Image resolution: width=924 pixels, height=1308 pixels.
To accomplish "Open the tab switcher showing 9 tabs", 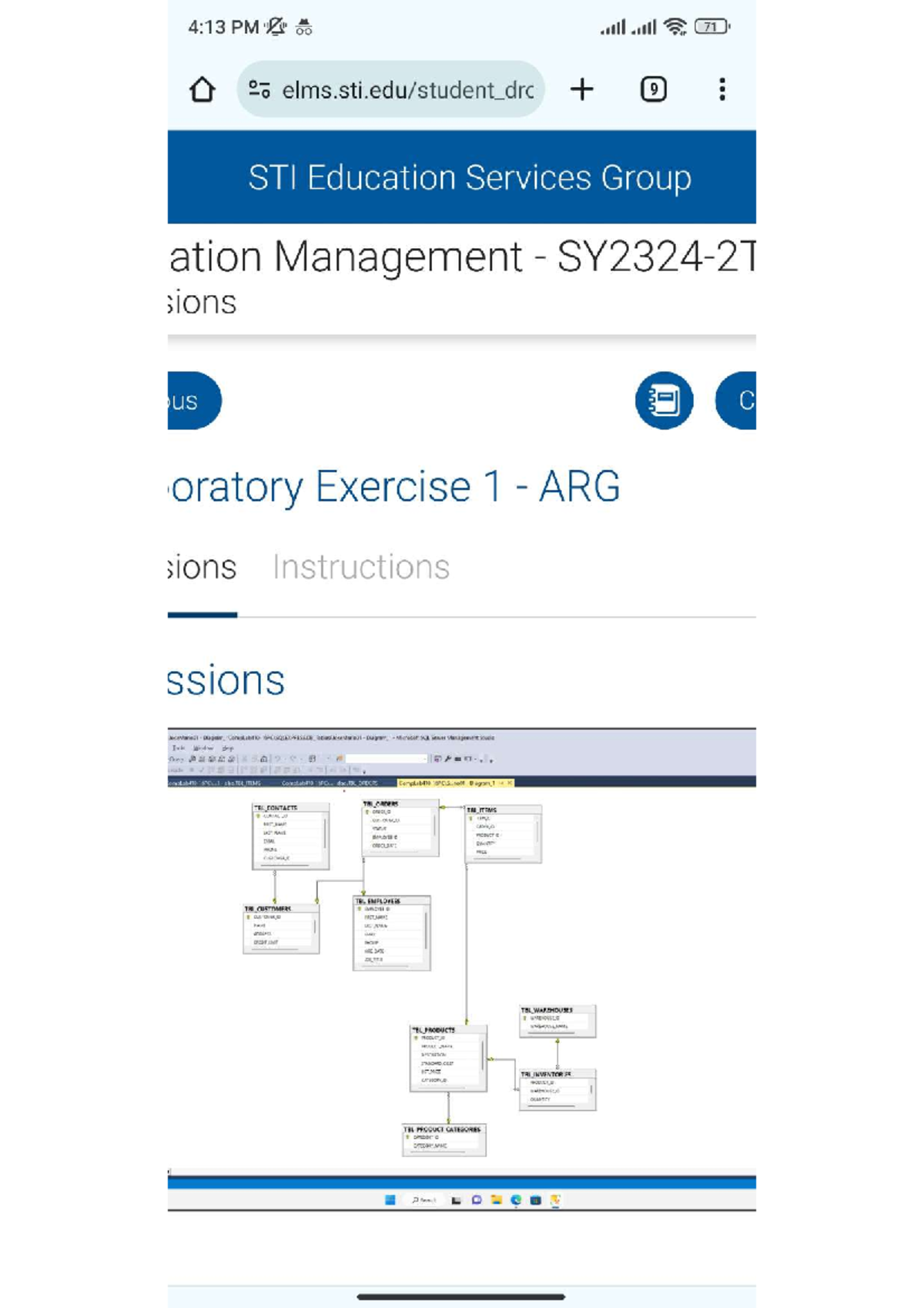I will [653, 90].
